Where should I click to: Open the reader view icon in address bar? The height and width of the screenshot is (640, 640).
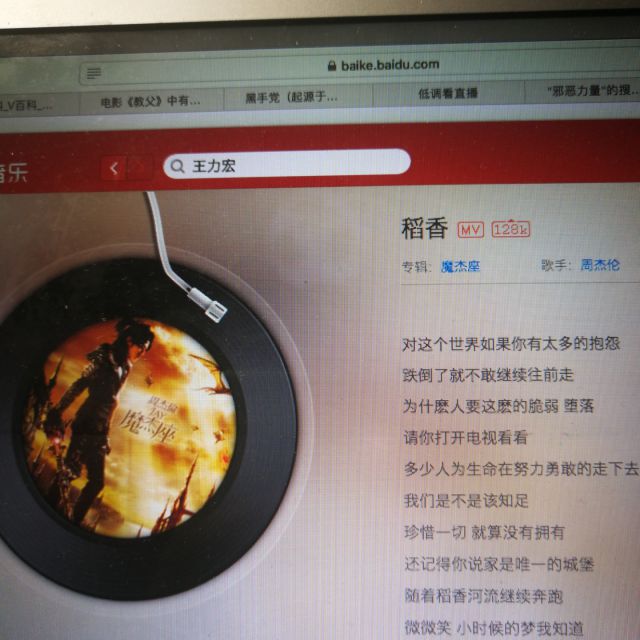(x=94, y=72)
